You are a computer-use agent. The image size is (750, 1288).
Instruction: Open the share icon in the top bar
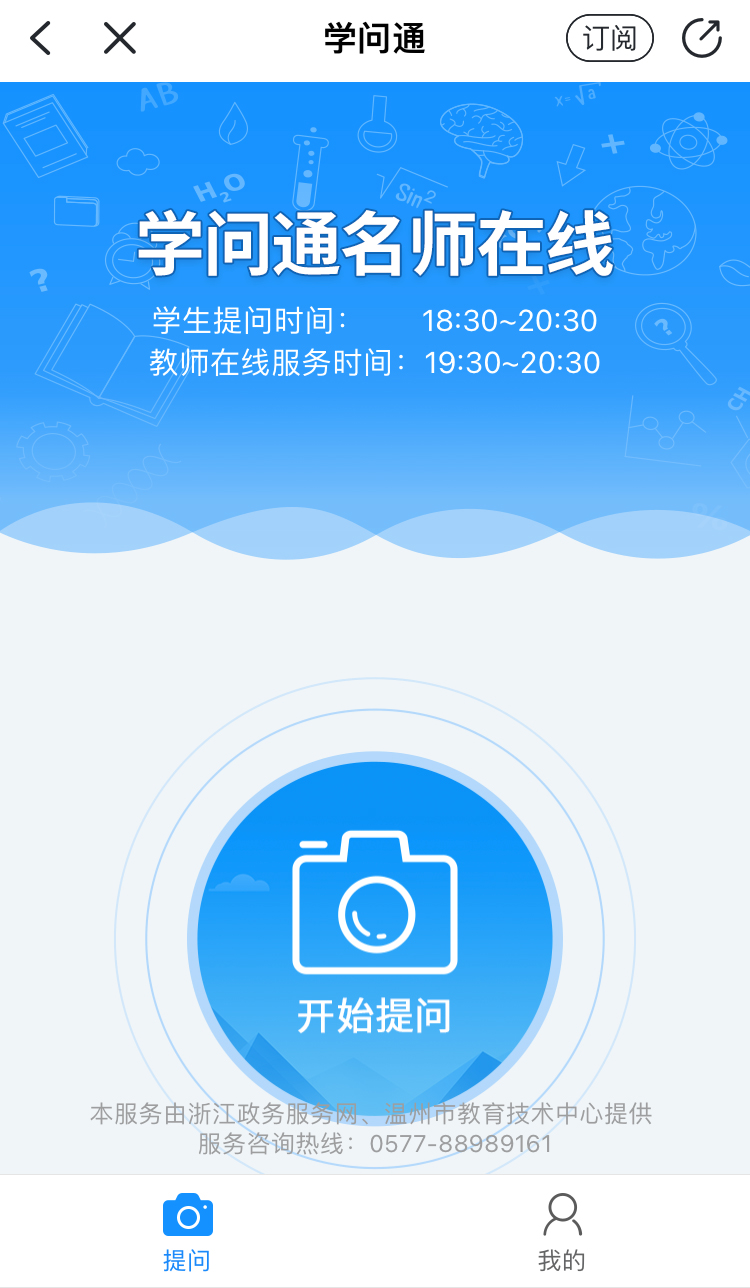[702, 39]
